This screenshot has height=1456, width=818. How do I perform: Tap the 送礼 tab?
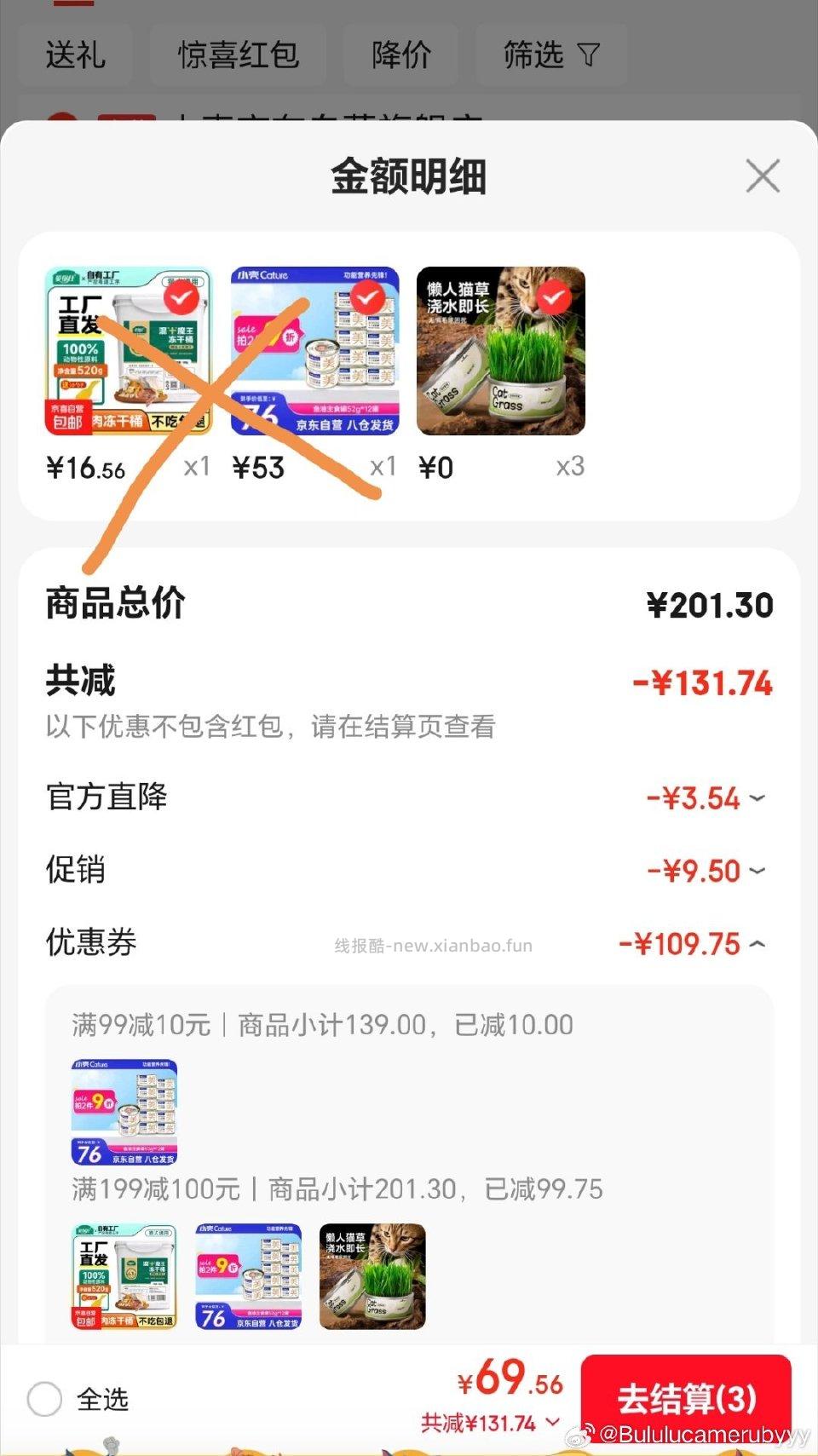74,55
